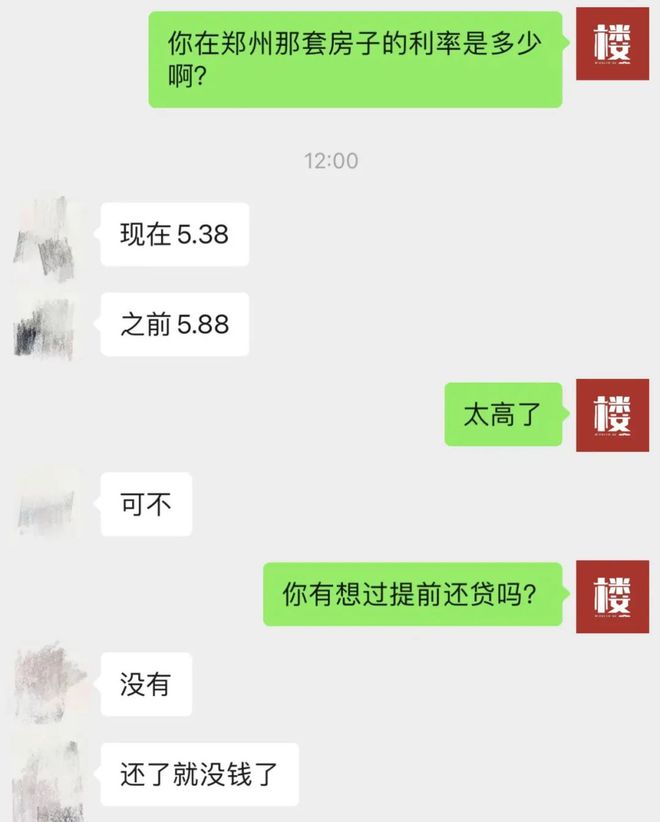Tap the 楼 avatar beside 你有想过提前还贷吗
The height and width of the screenshot is (822, 660).
point(612,595)
